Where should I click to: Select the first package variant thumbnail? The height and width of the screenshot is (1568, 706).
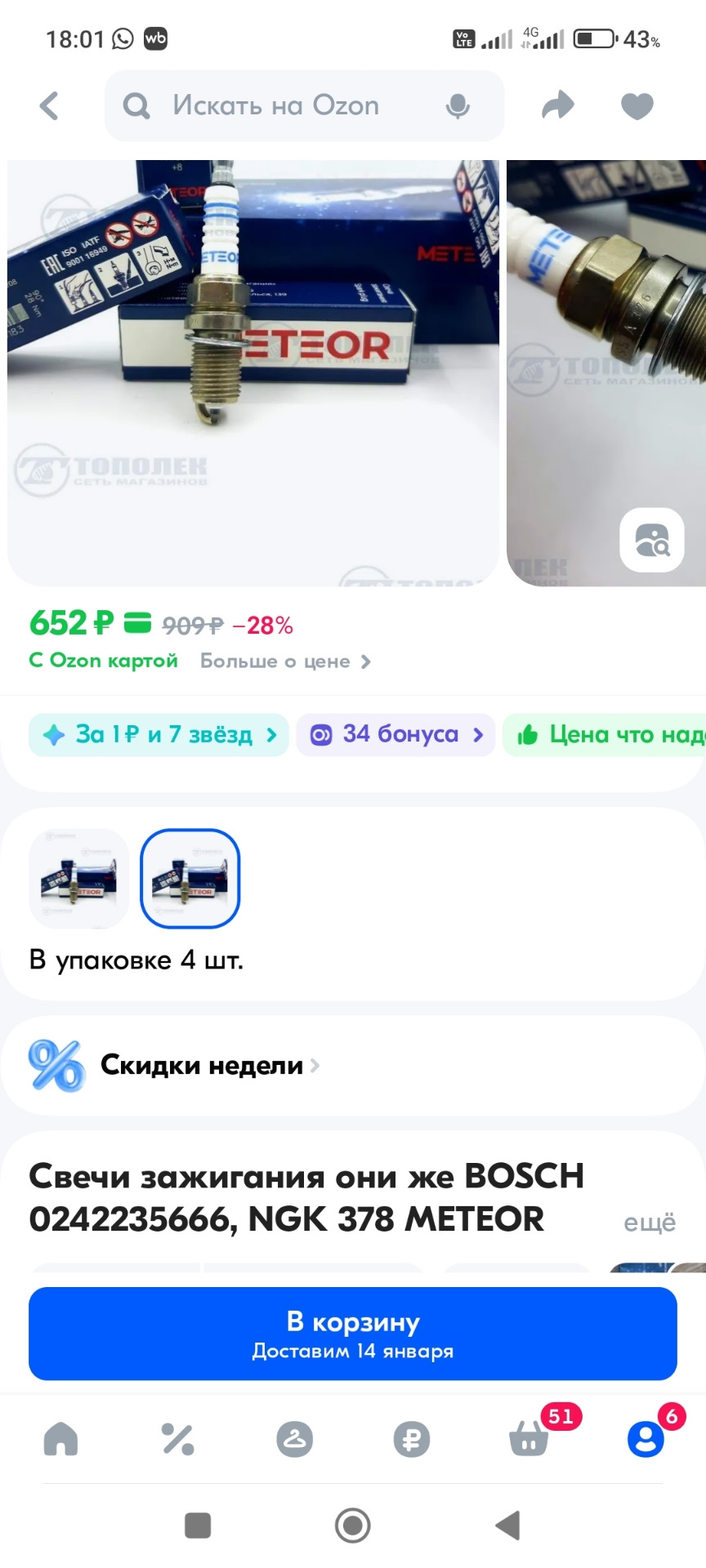79,879
